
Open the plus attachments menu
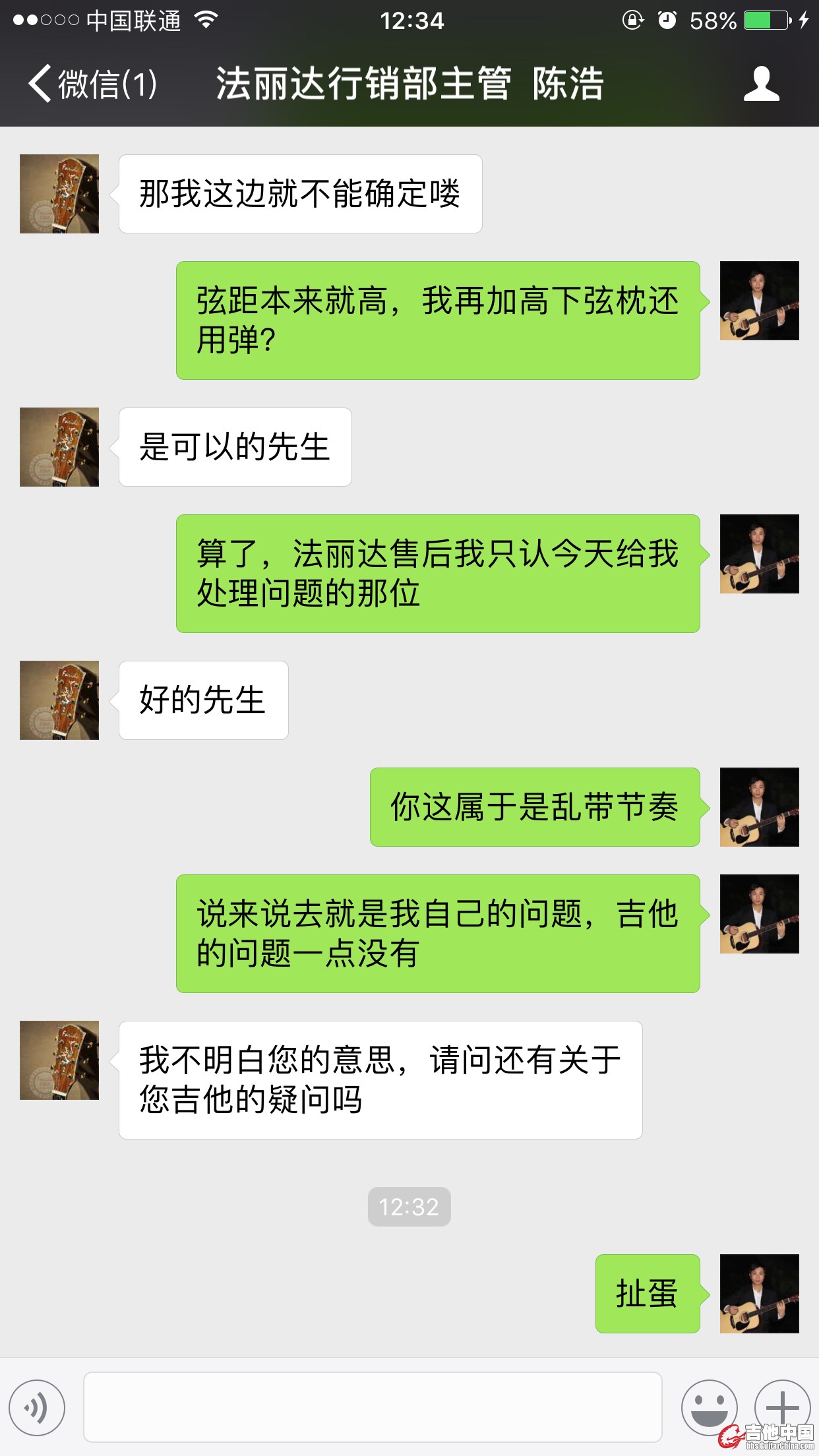click(x=782, y=1406)
